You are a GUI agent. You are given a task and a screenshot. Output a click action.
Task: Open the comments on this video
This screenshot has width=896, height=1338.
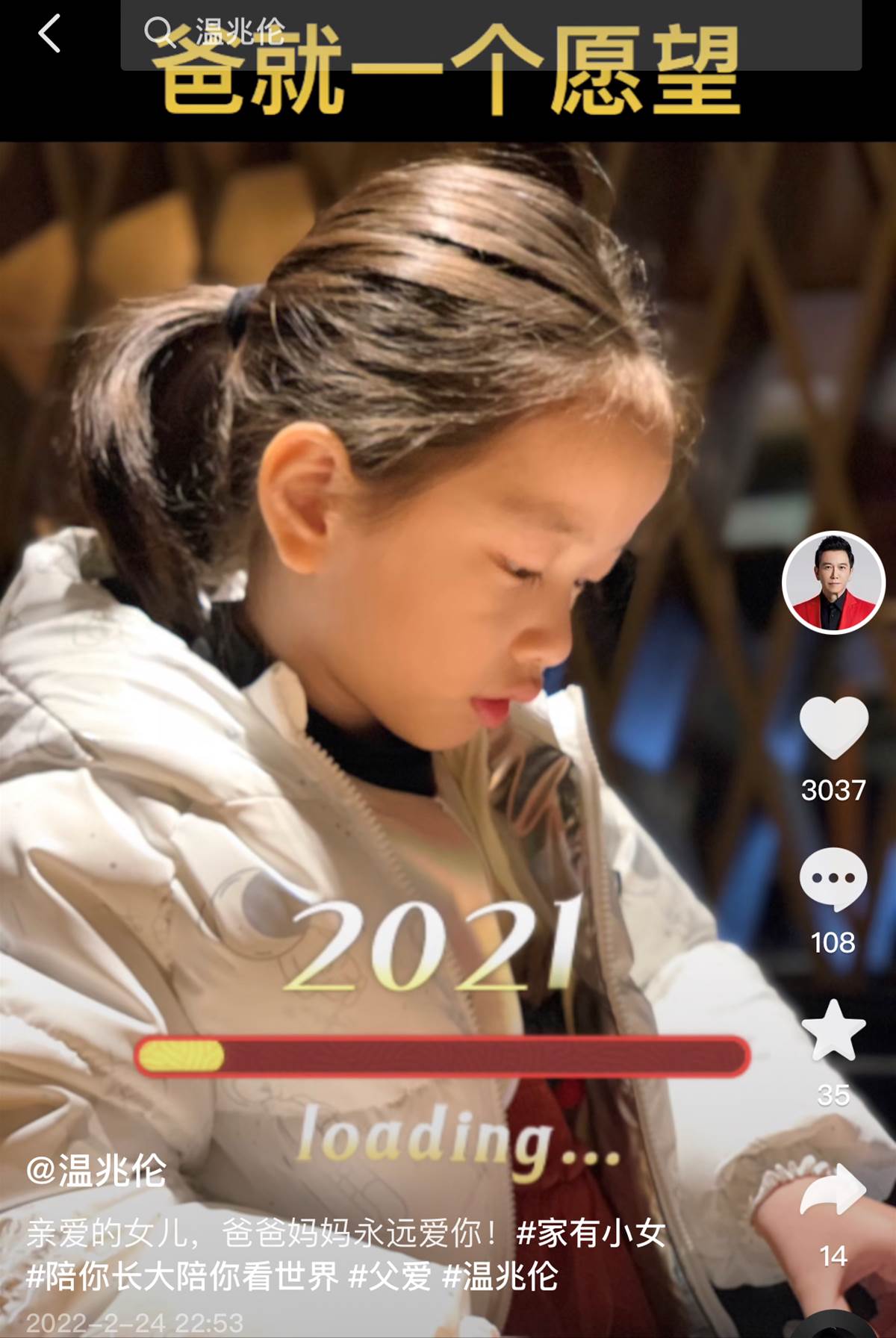pos(833,880)
